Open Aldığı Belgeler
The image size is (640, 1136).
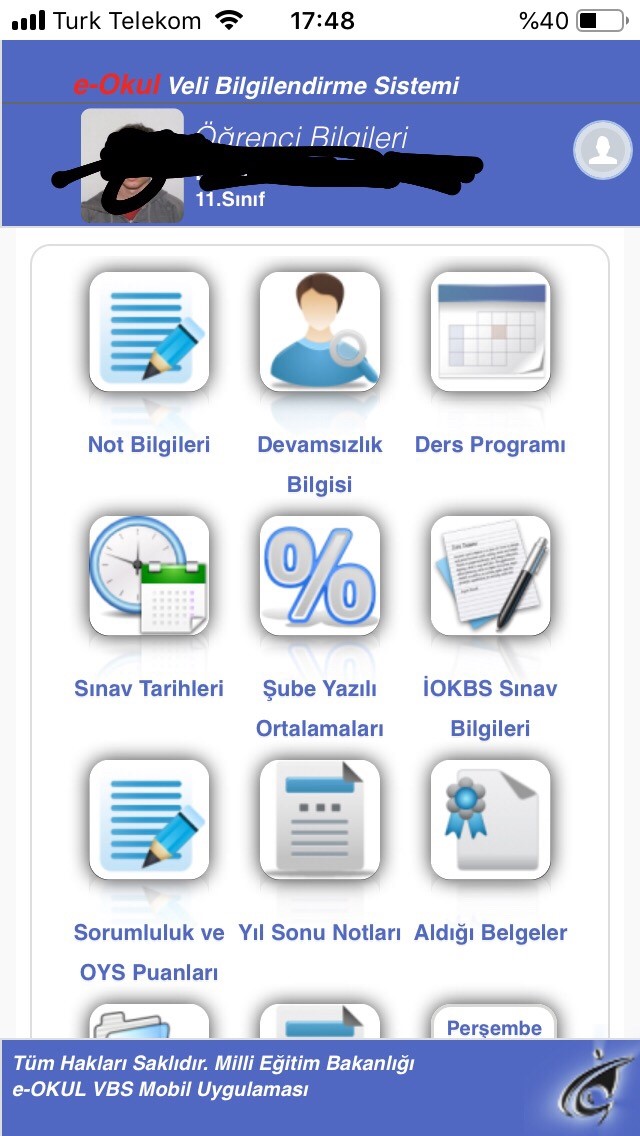point(490,819)
